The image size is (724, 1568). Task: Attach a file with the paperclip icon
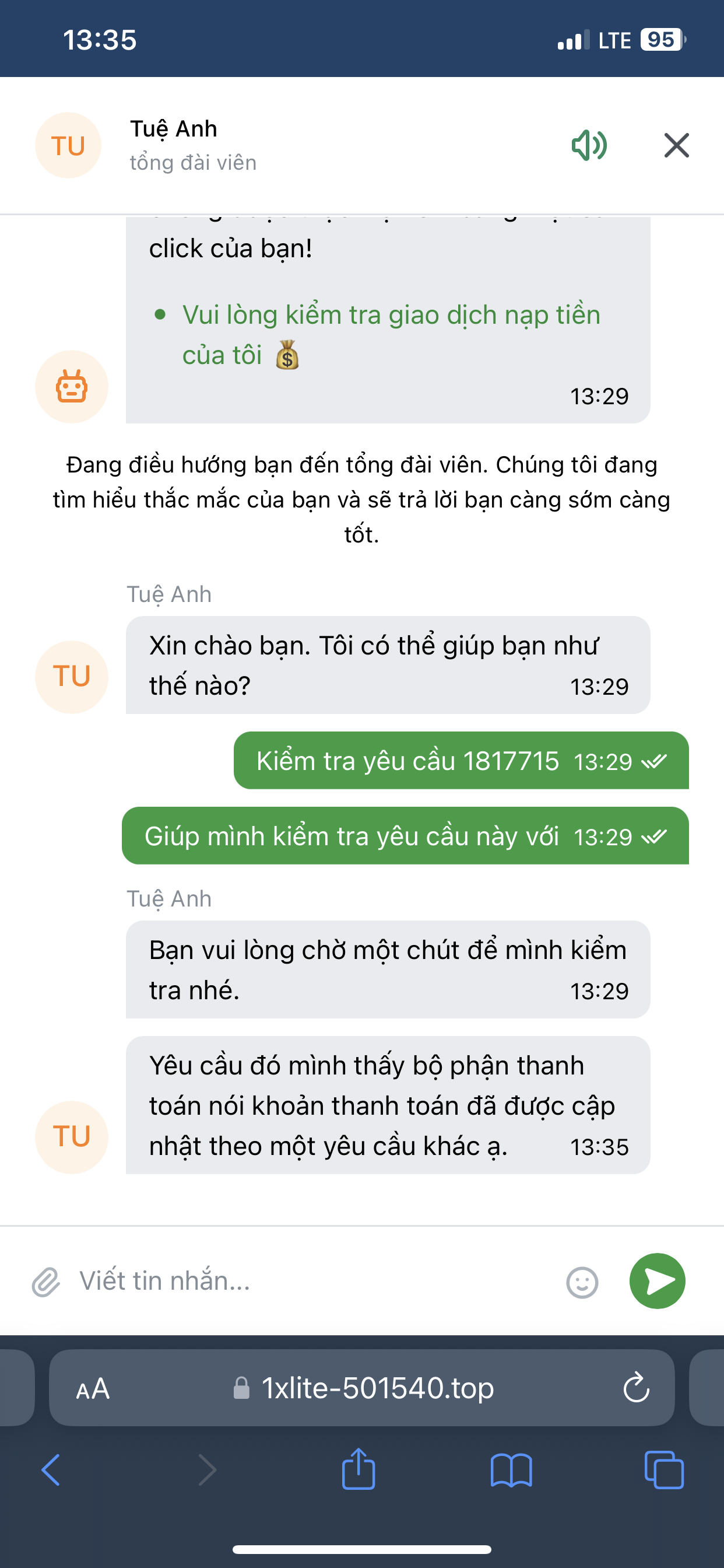pos(46,1282)
